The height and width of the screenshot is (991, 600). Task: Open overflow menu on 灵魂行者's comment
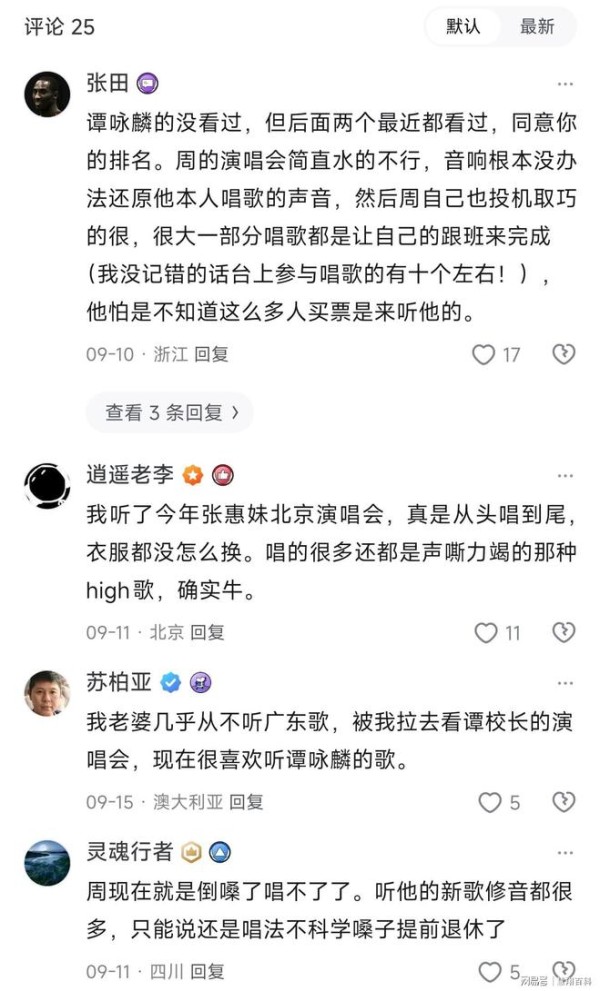click(x=565, y=853)
